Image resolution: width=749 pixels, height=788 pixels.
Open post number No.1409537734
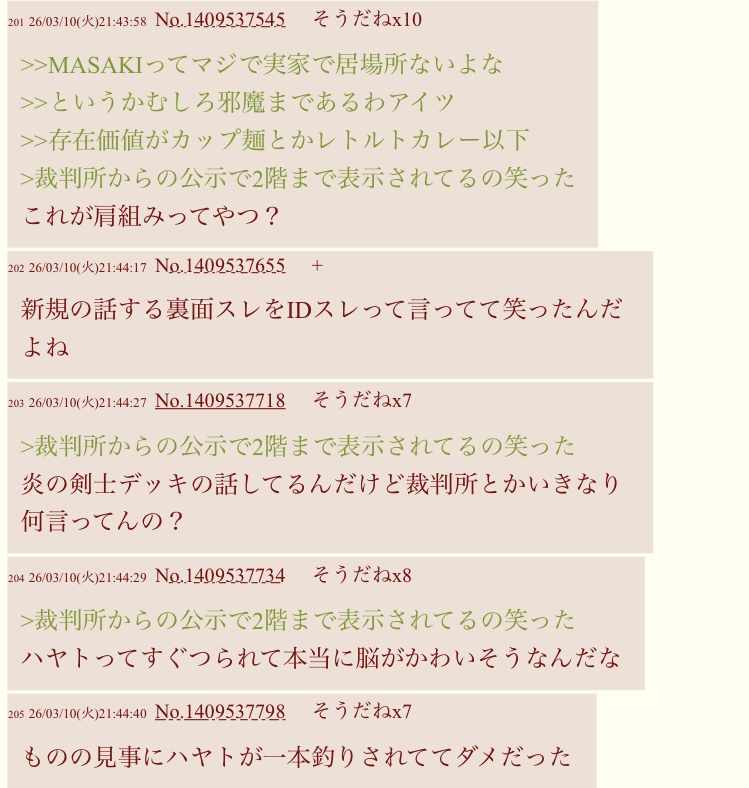[220, 576]
